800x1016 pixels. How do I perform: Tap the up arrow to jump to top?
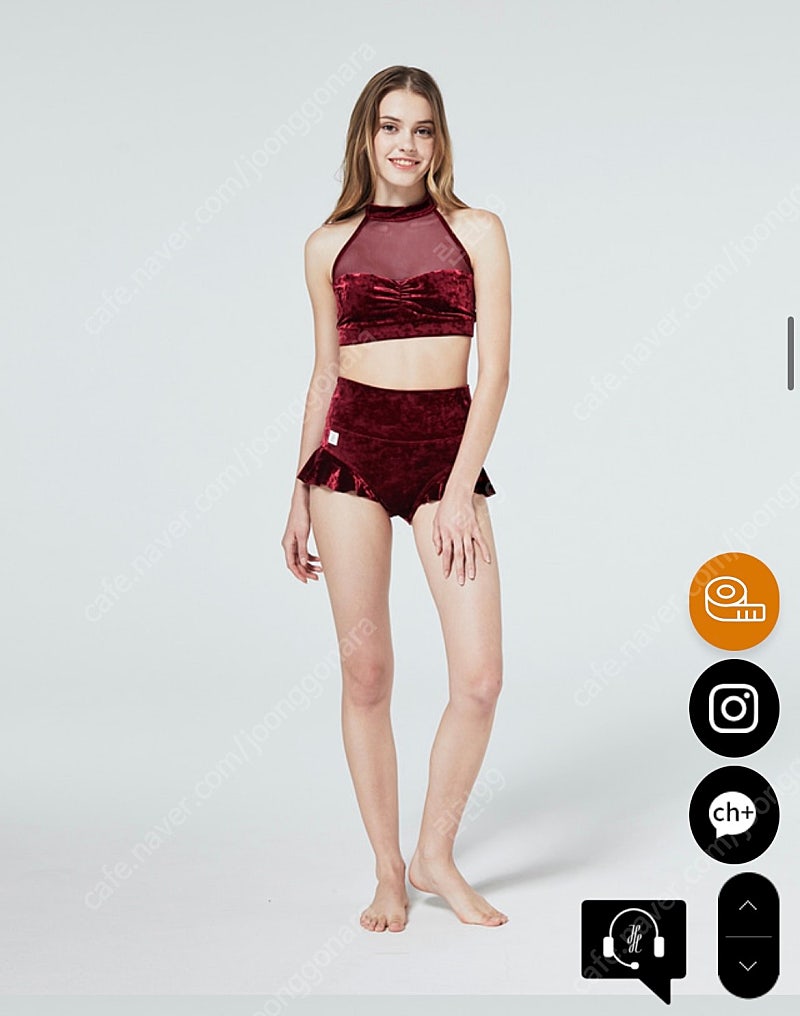tap(748, 905)
